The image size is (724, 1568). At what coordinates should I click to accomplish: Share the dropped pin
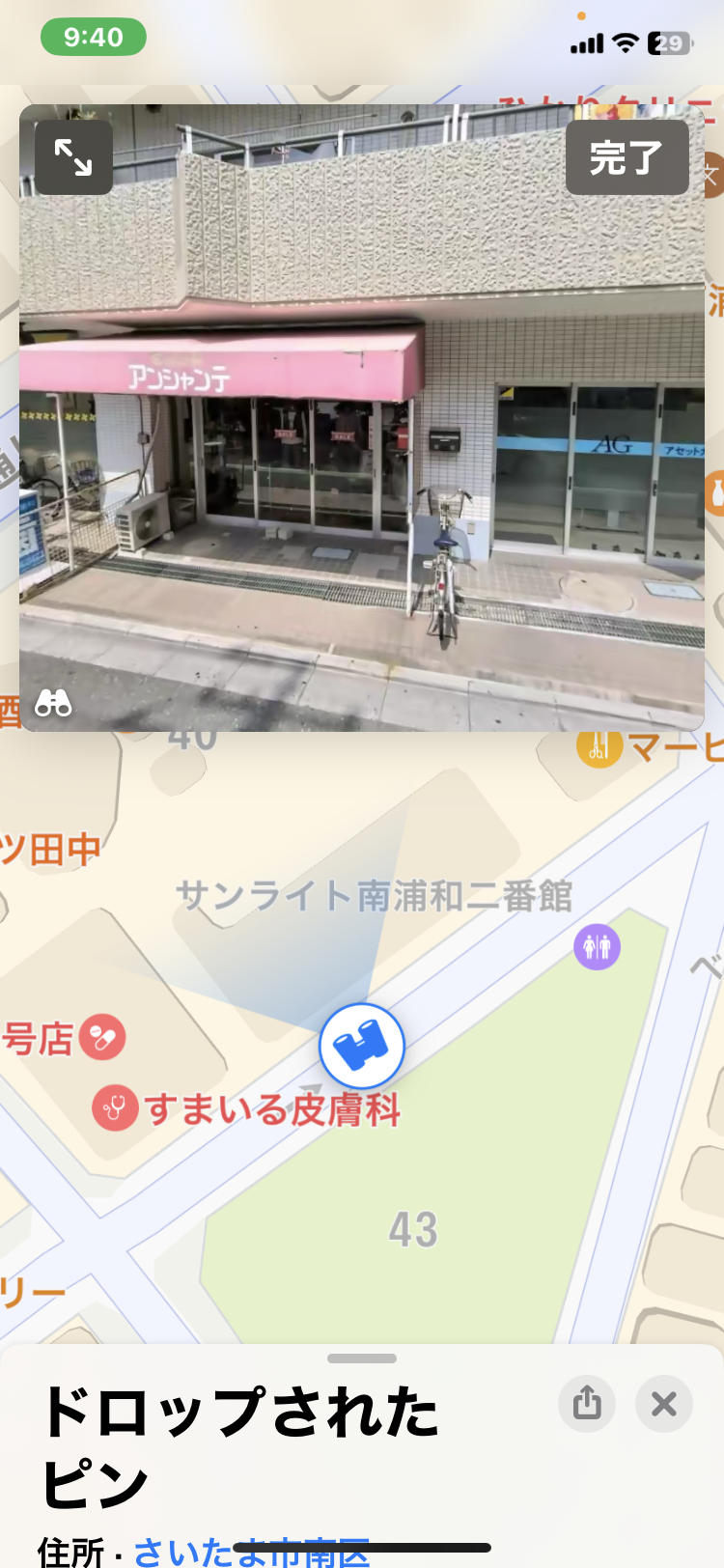pyautogui.click(x=587, y=1403)
